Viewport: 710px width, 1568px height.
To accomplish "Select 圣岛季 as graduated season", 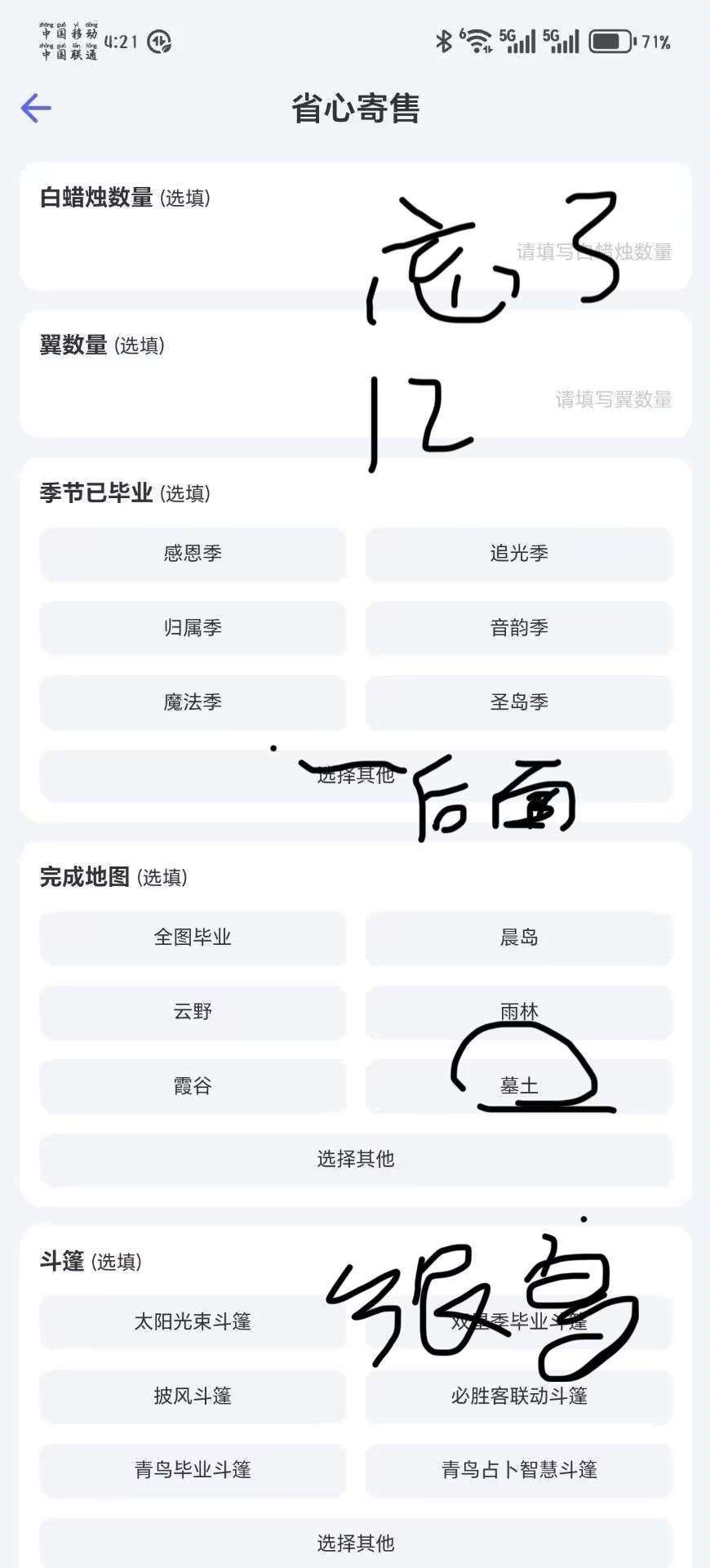I will click(517, 702).
